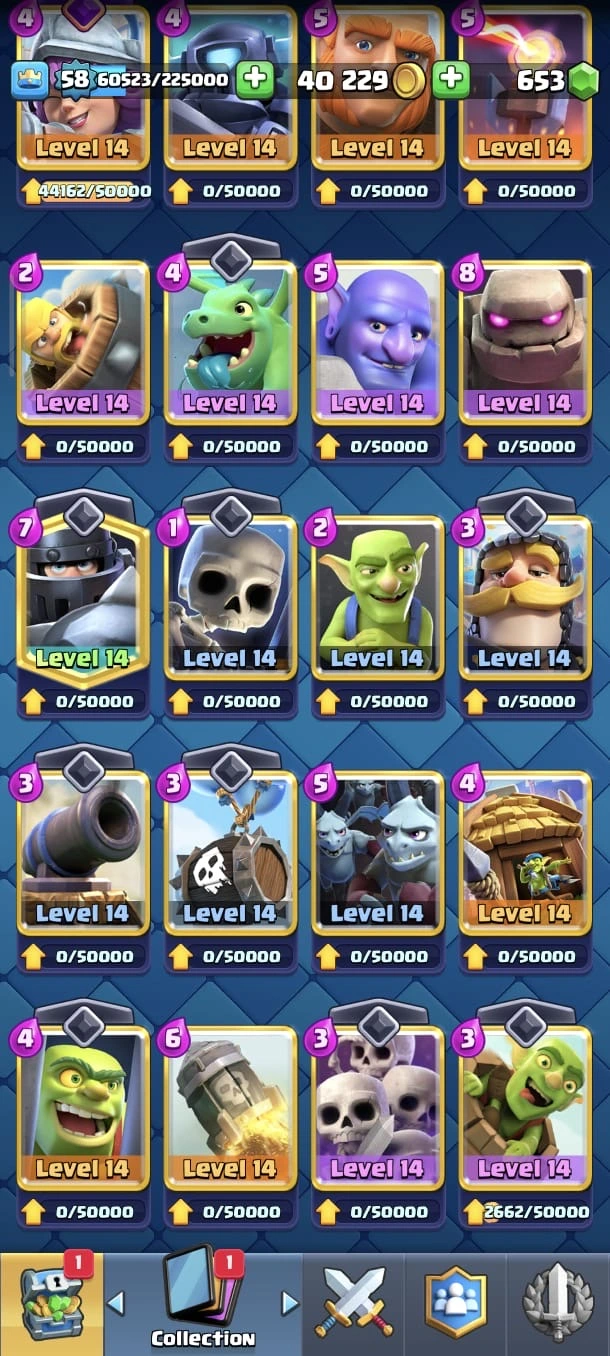This screenshot has width=610, height=1356.
Task: Tap the right arrow next to Collection
Action: (x=290, y=1303)
